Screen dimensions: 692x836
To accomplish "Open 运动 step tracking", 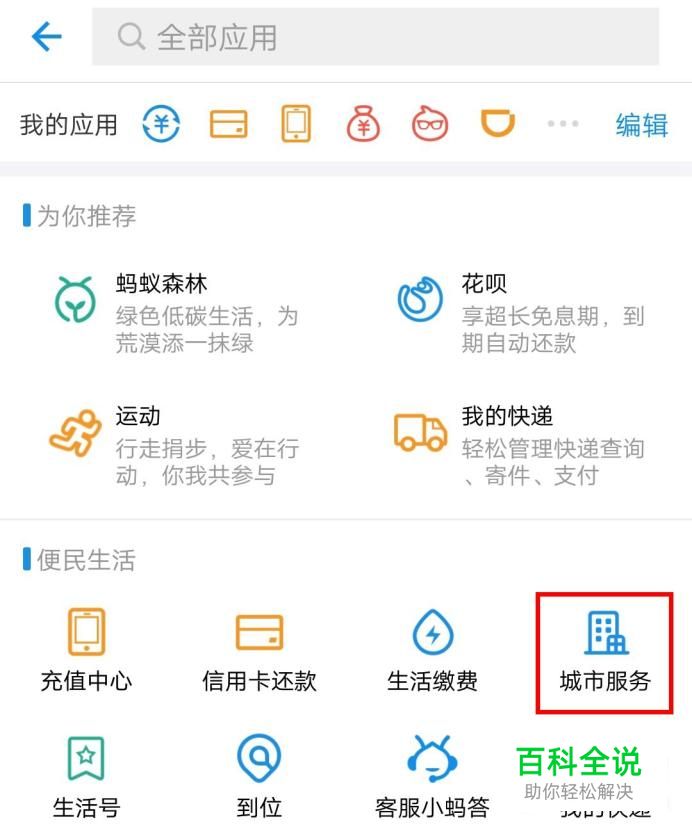I will click(175, 445).
